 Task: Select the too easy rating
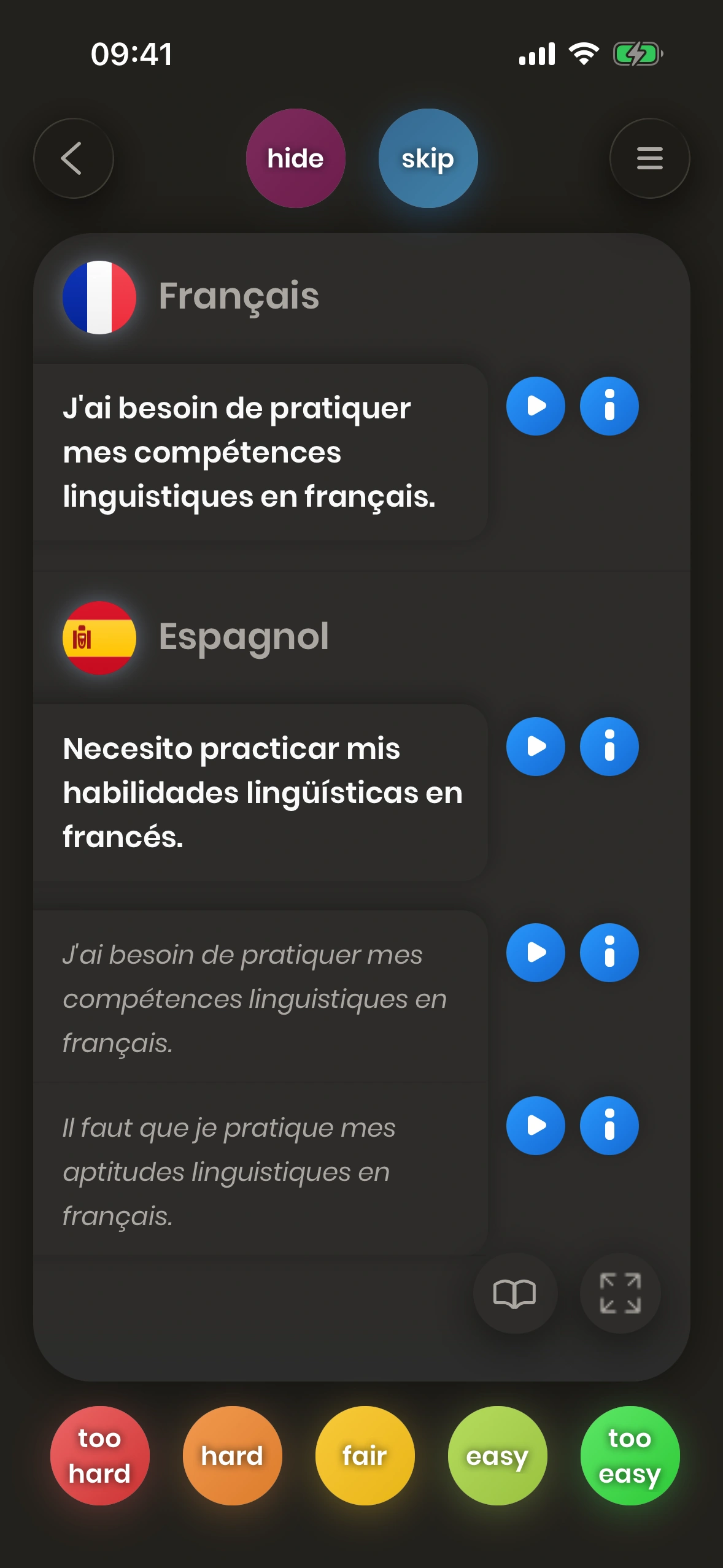coord(630,1455)
